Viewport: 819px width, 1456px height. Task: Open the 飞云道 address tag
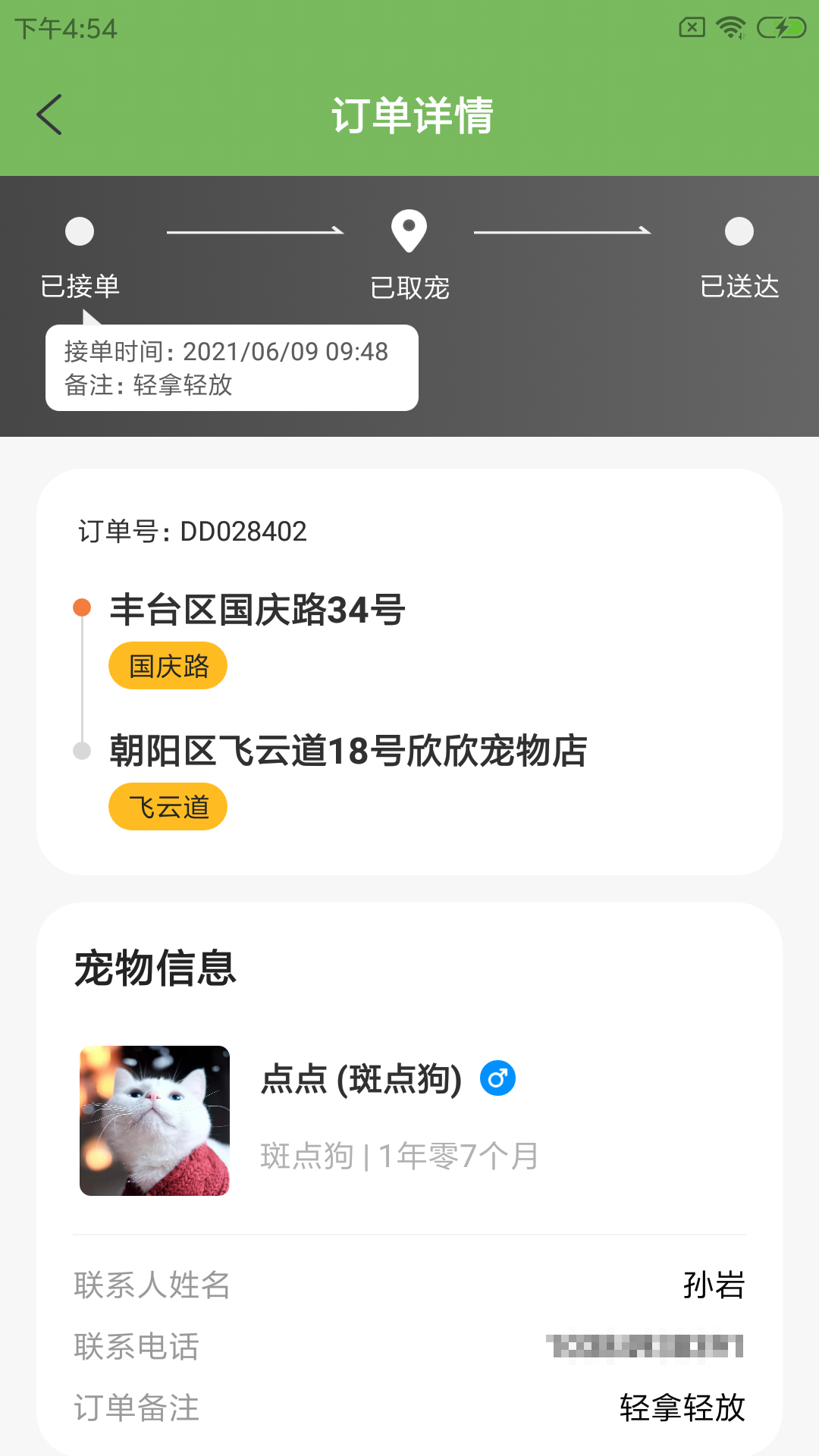click(x=167, y=806)
